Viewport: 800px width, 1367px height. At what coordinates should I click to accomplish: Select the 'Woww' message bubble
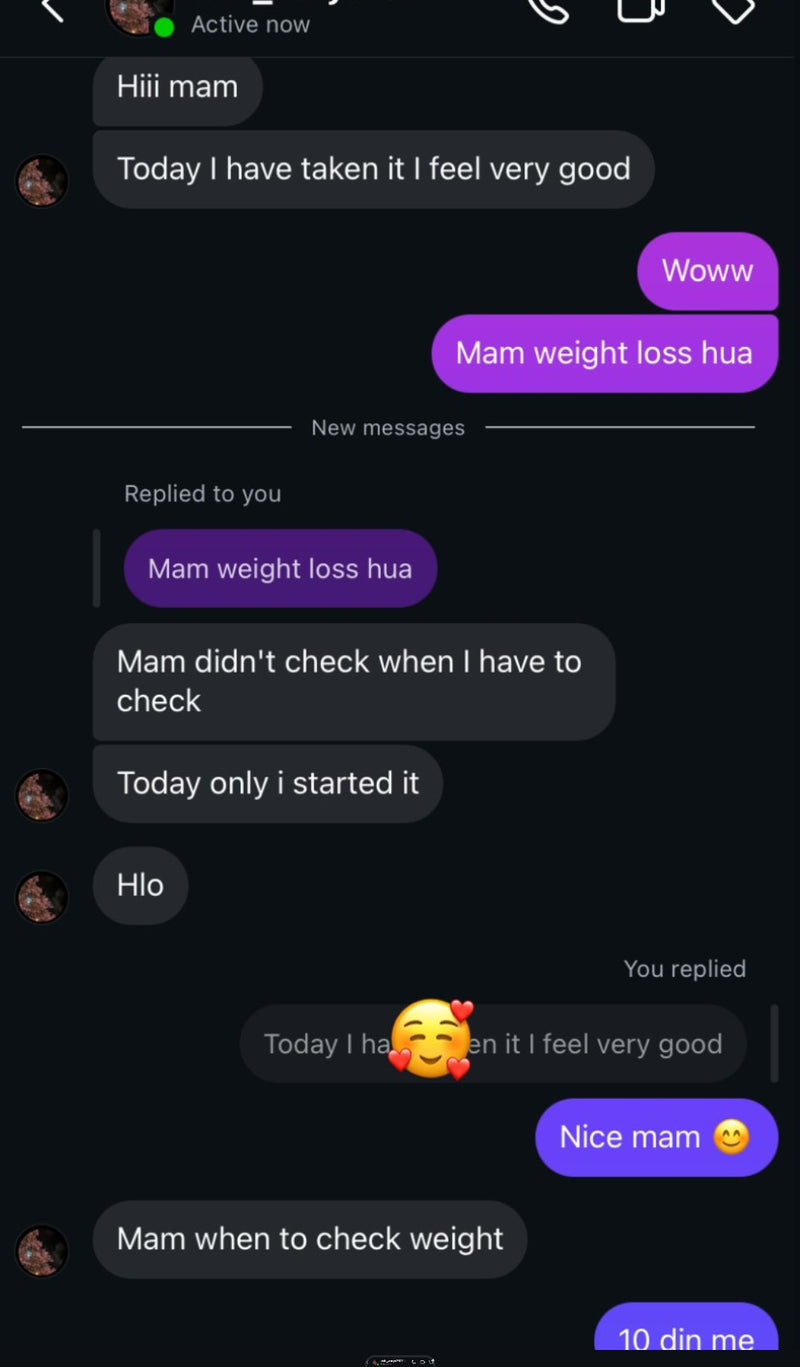tap(707, 271)
